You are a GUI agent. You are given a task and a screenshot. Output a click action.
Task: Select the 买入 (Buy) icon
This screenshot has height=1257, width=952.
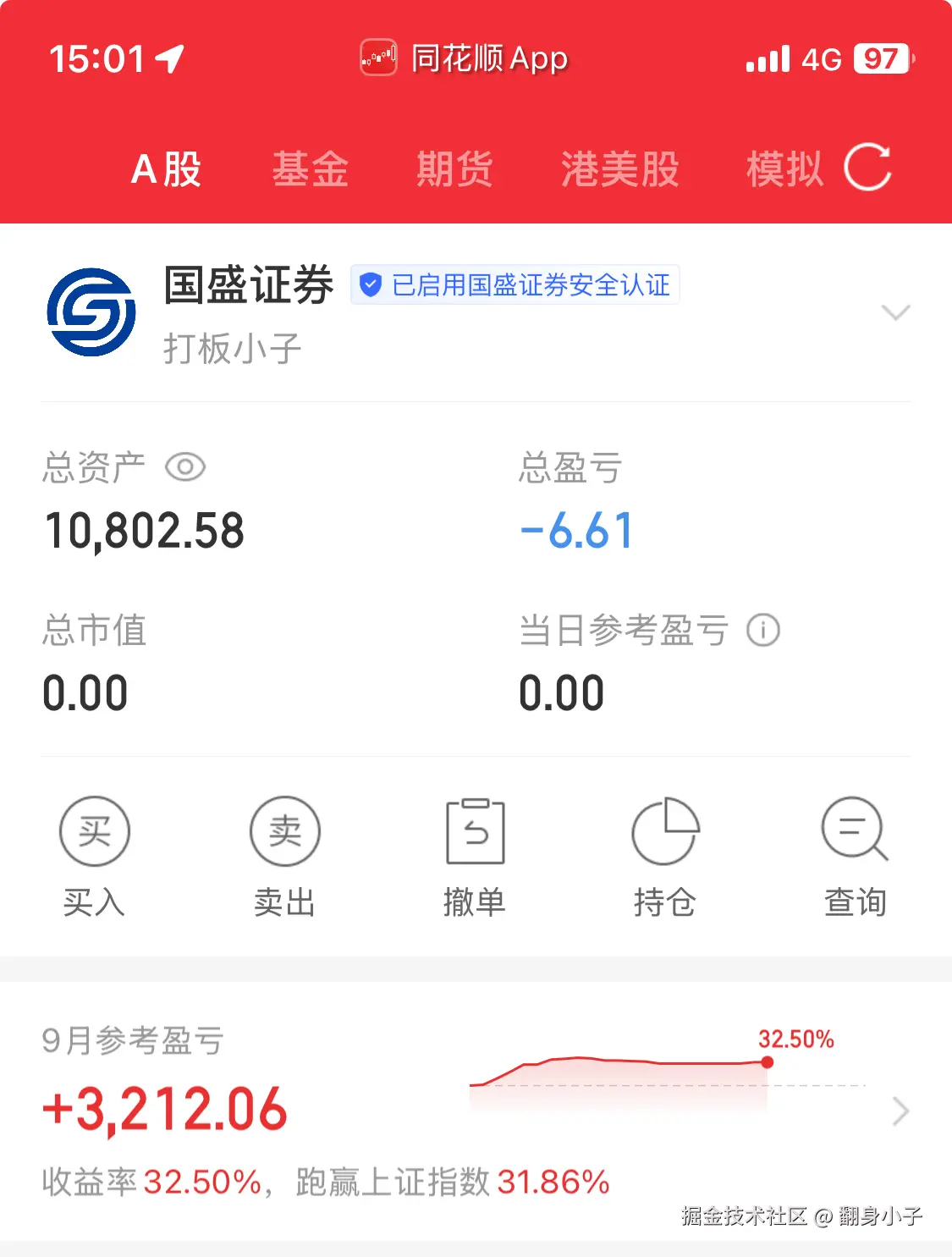click(x=93, y=831)
